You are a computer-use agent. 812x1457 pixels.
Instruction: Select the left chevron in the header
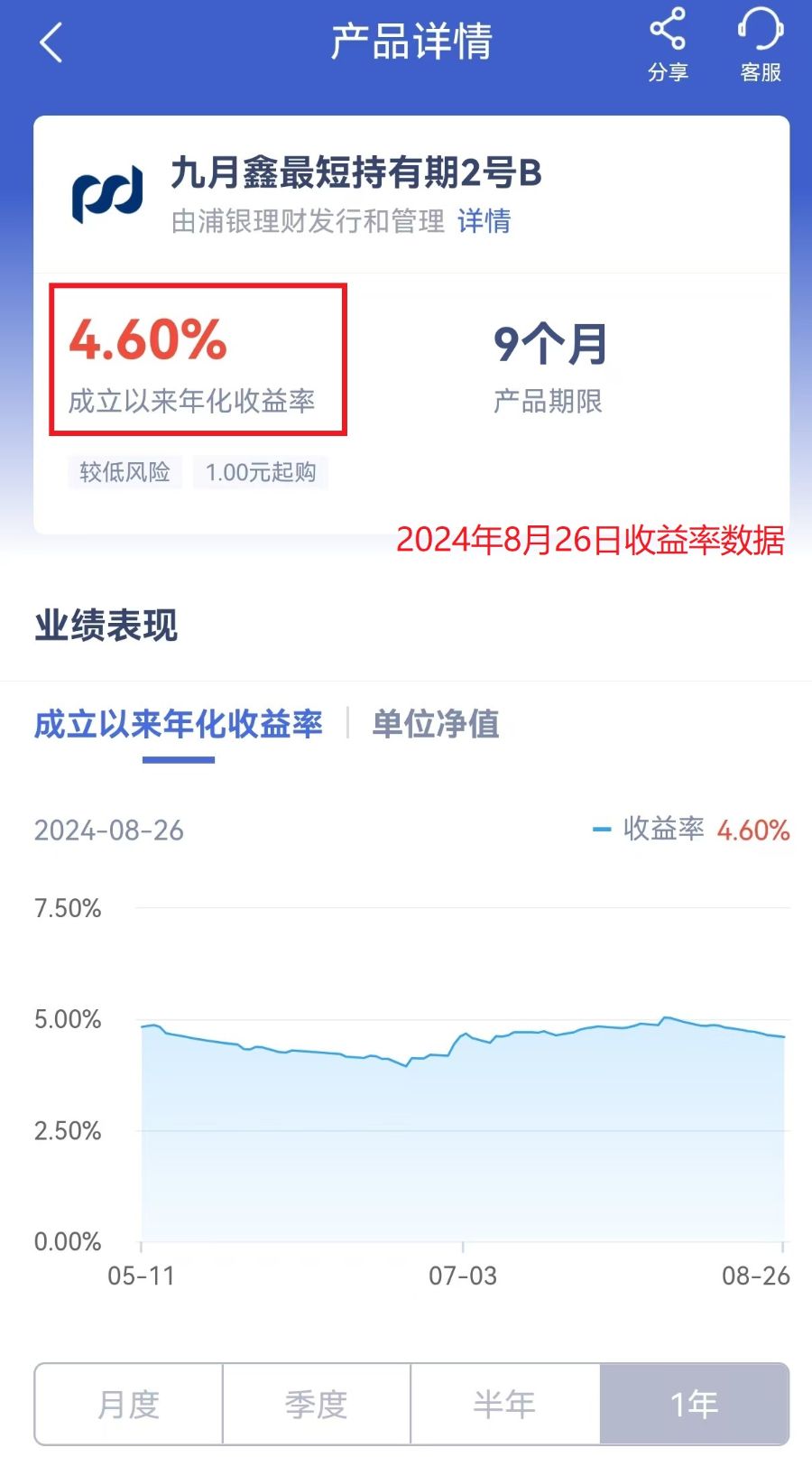(50, 42)
